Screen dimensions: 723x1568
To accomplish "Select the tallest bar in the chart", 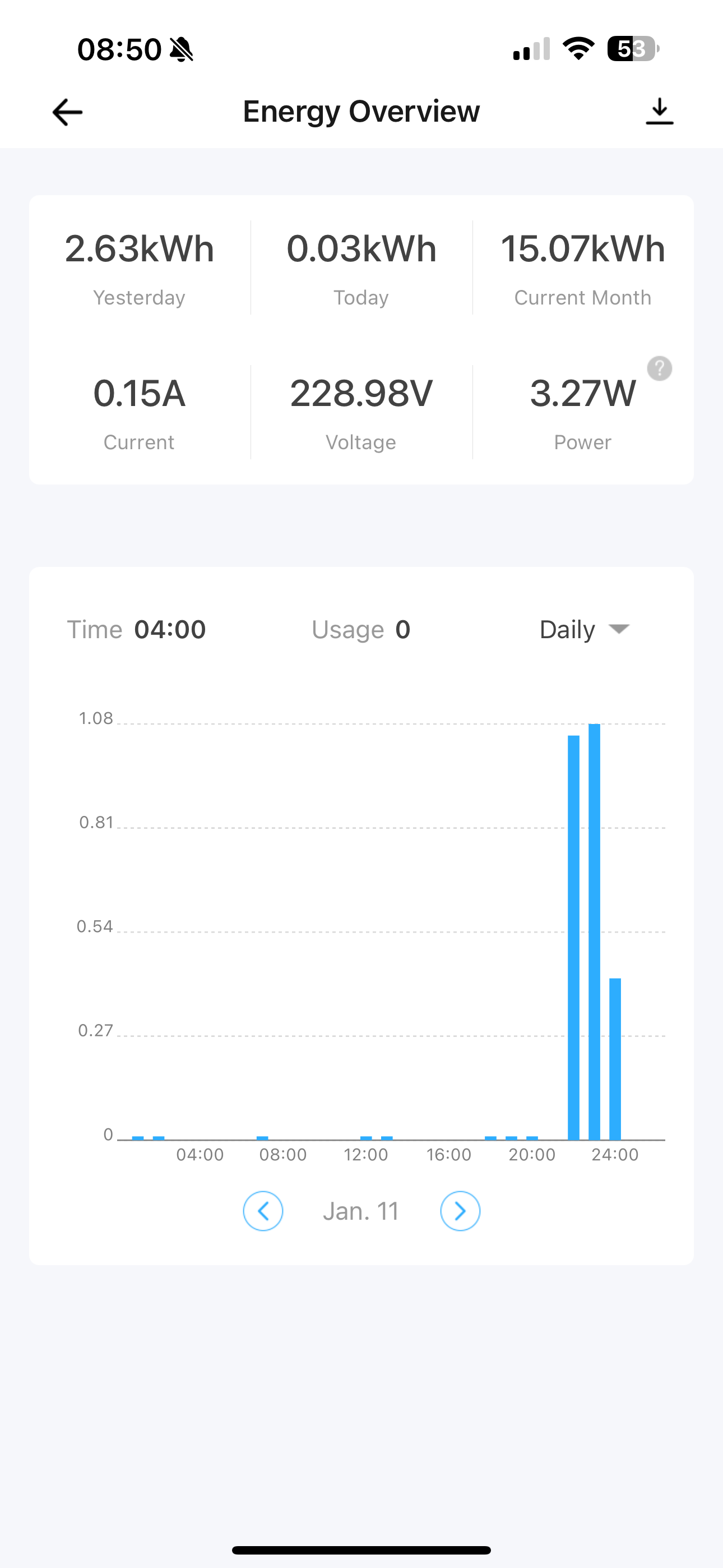I will (595, 932).
